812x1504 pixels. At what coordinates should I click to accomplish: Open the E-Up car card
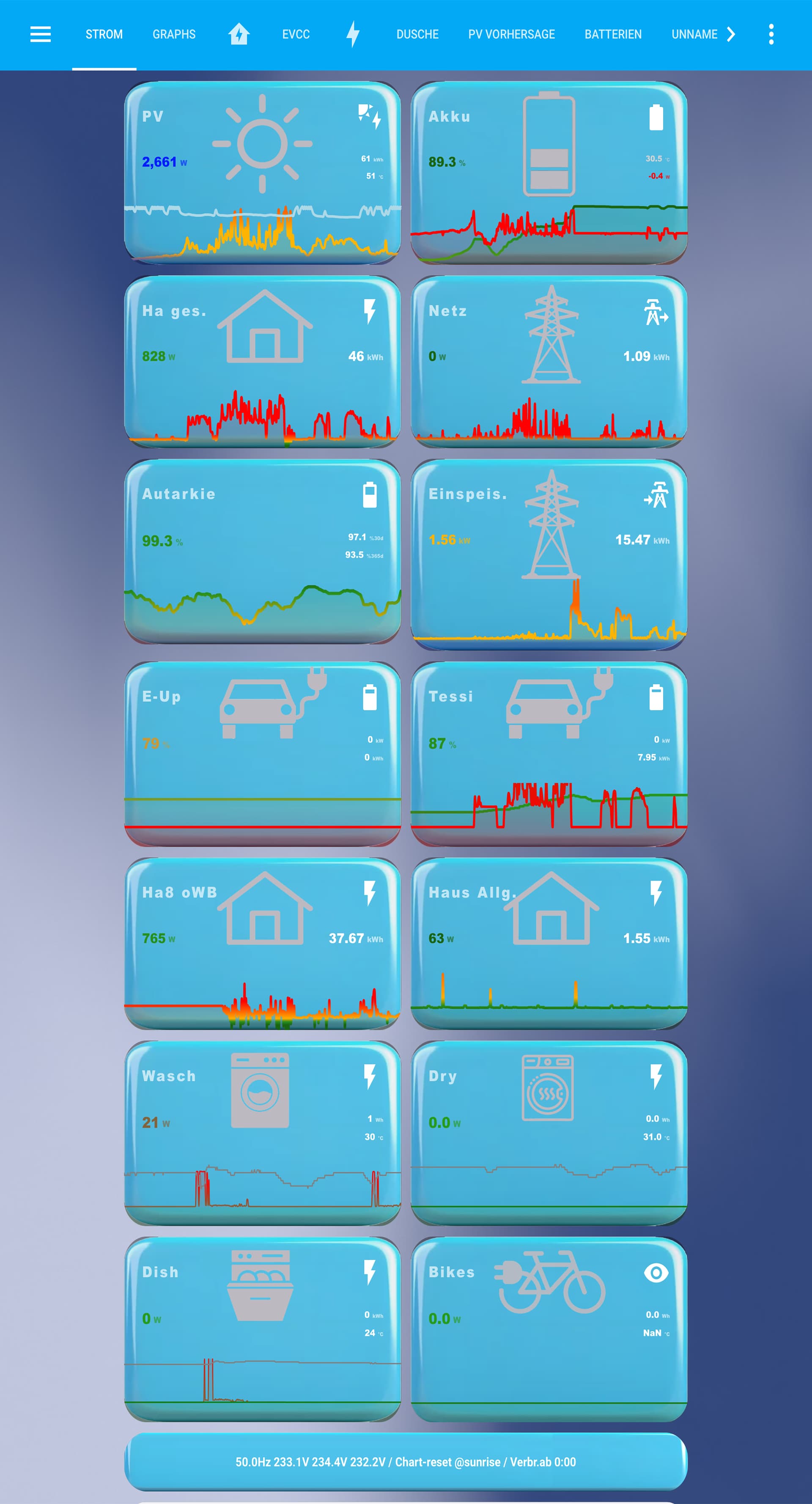pyautogui.click(x=263, y=754)
